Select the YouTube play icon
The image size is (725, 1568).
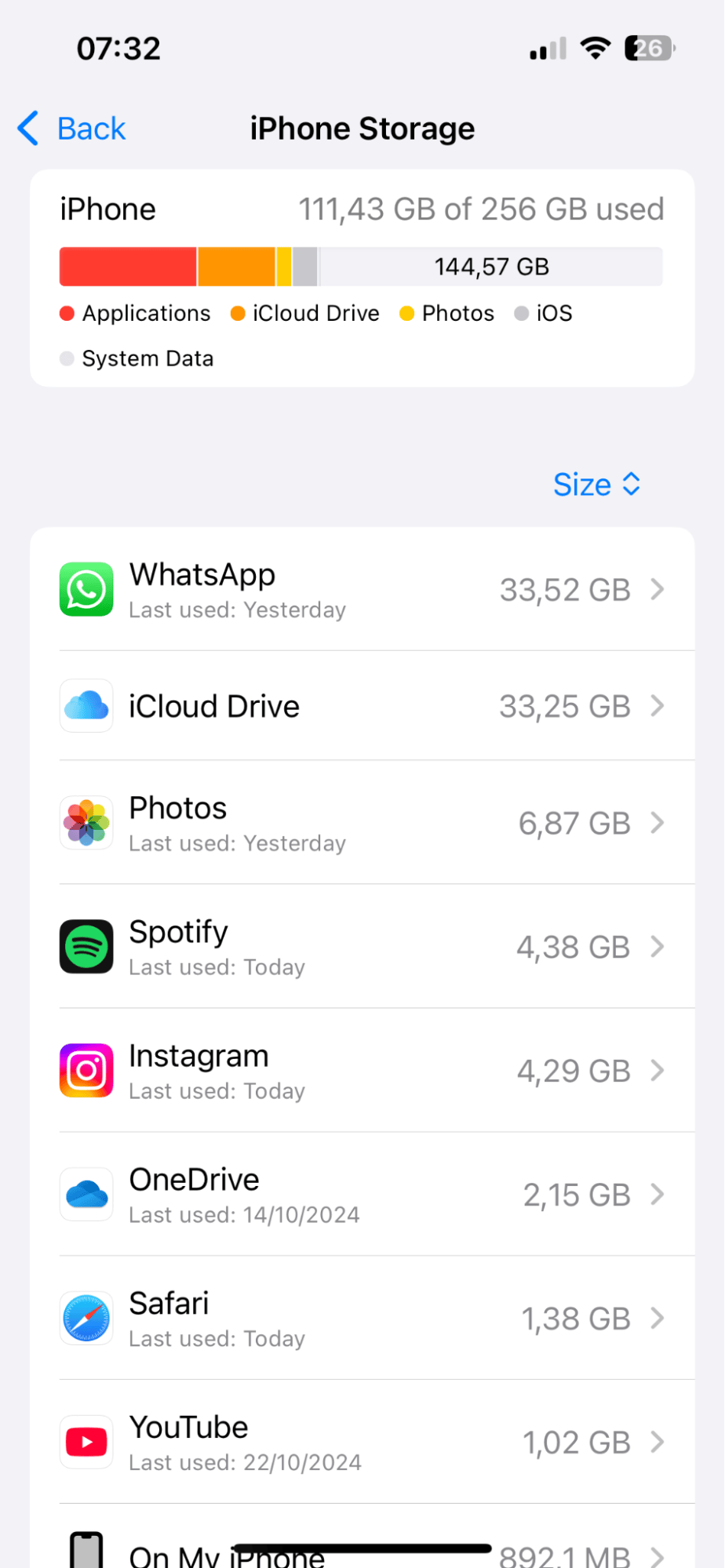pos(86,1441)
